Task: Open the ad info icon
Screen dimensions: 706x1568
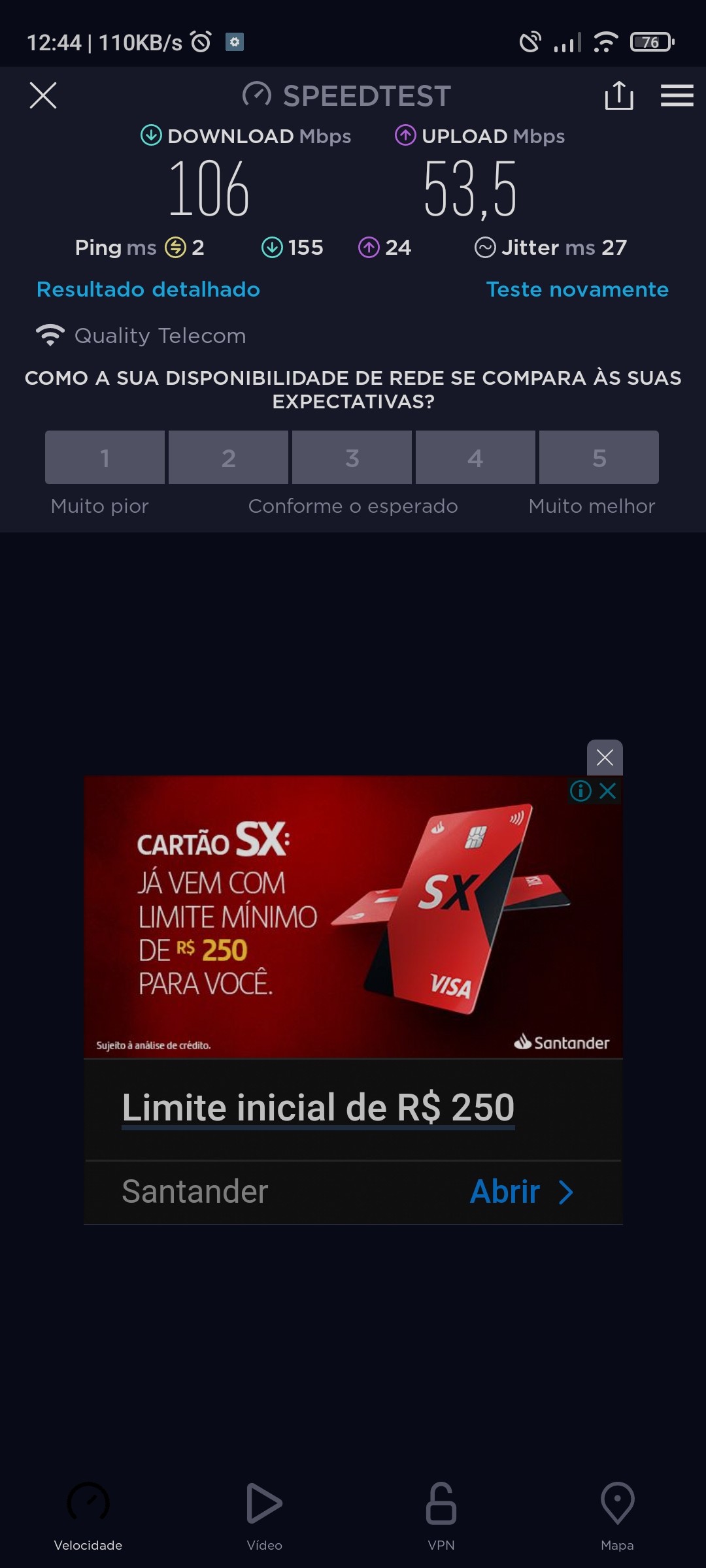Action: click(580, 791)
